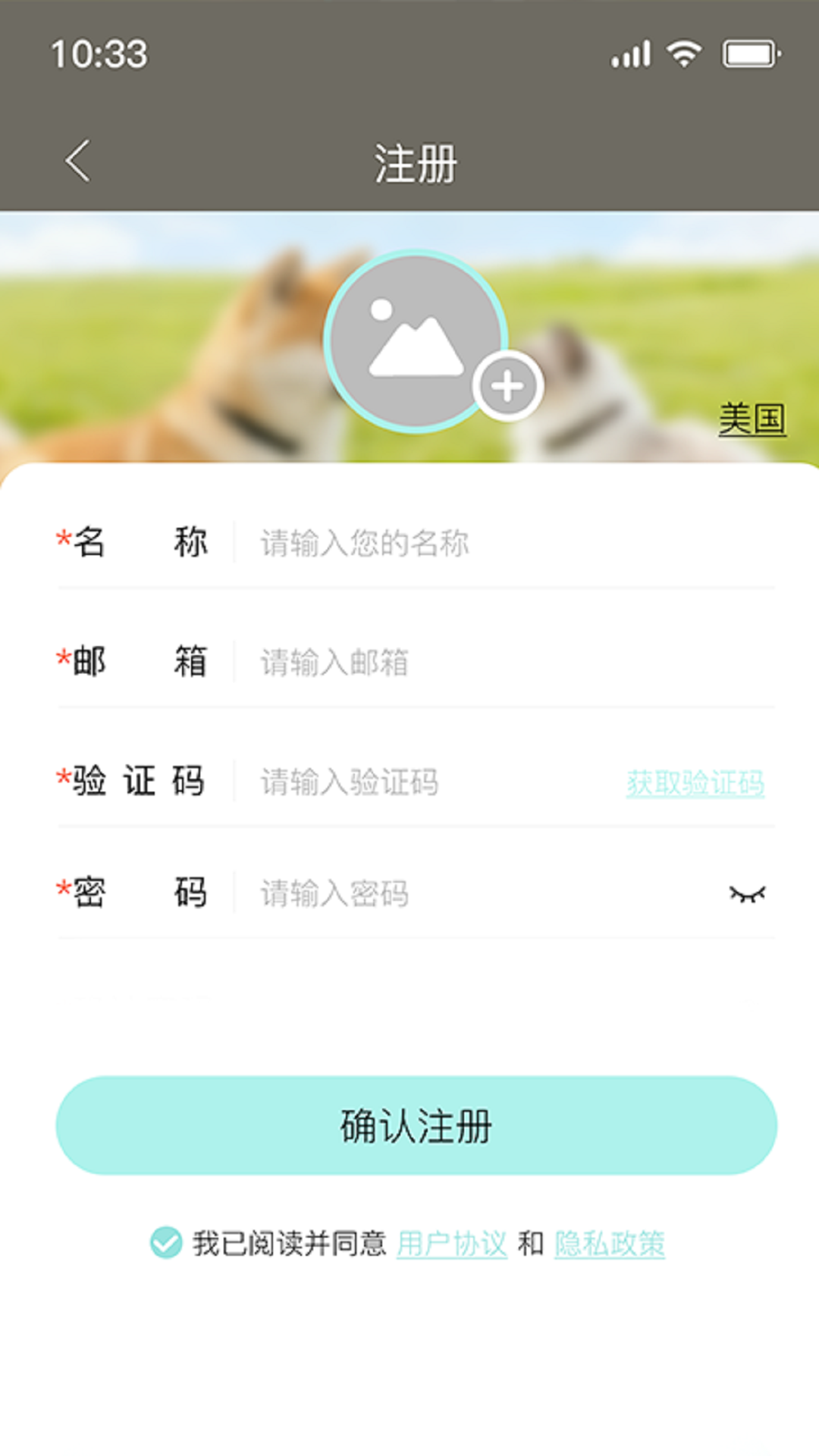Screen dimensions: 819x1456
Task: Tap the plus icon to add profile photo
Action: (510, 387)
